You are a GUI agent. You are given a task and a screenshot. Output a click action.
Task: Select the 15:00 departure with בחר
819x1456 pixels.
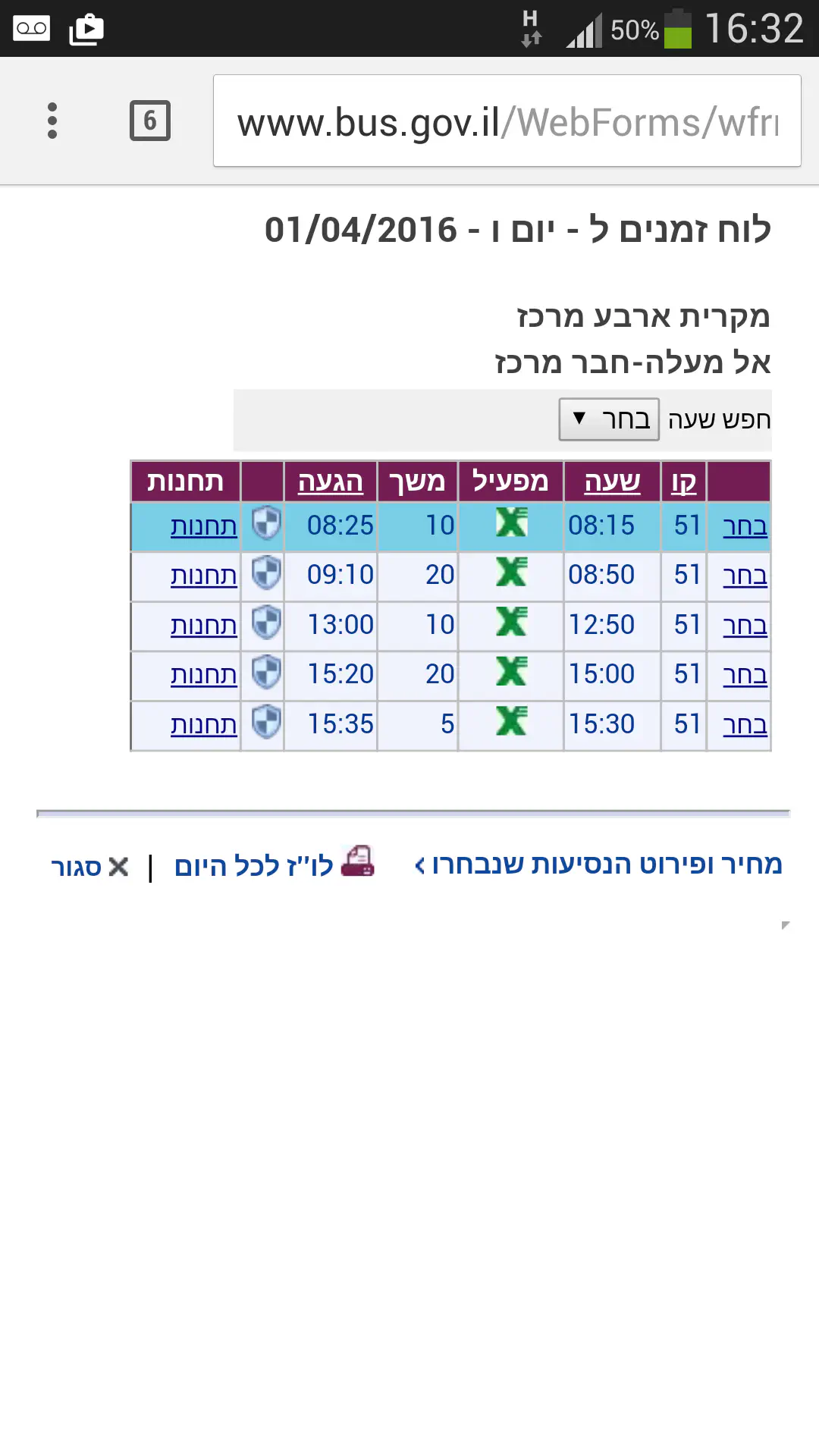pos(744,674)
